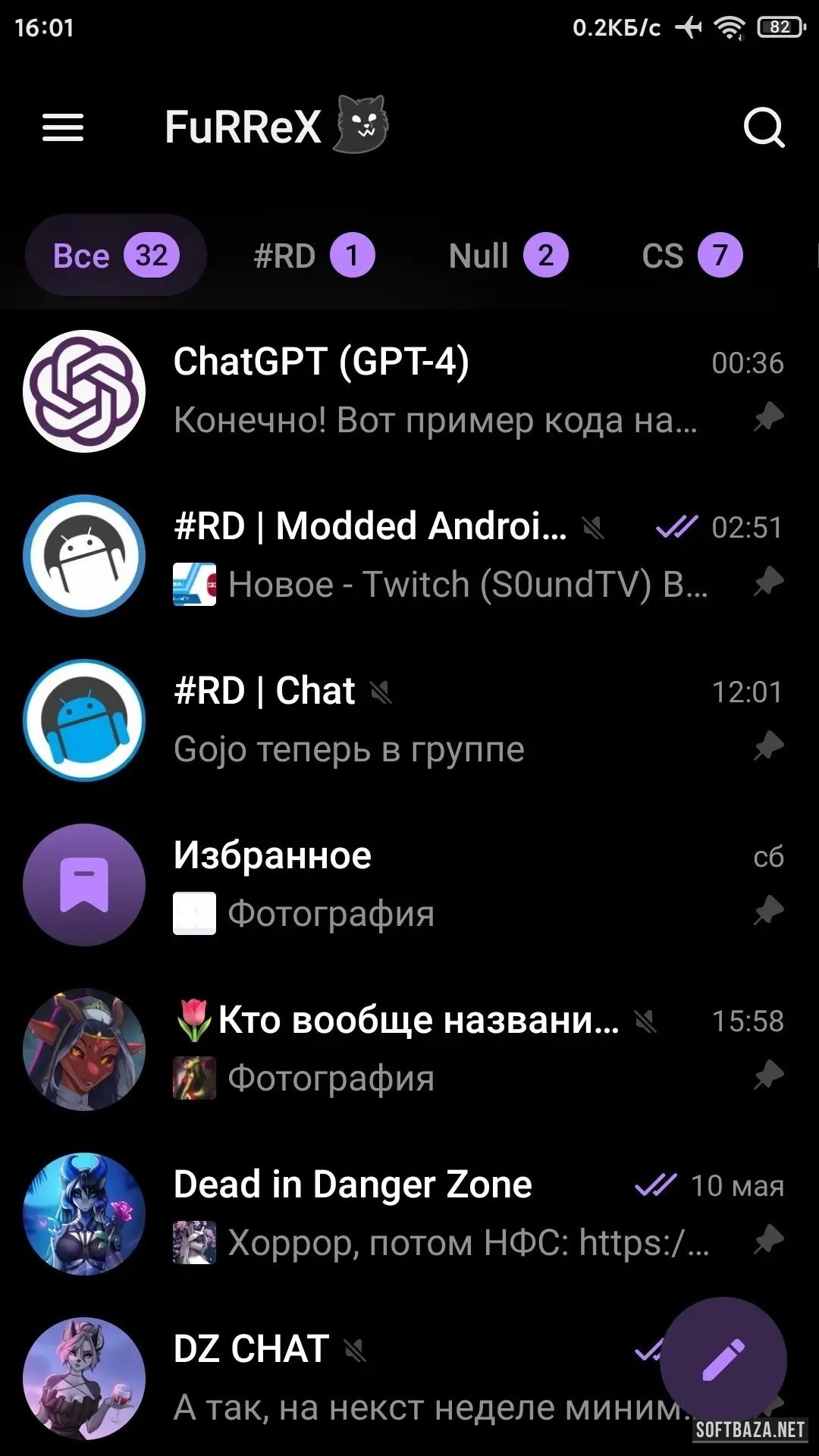Switch to the #RD folder tab

[313, 256]
